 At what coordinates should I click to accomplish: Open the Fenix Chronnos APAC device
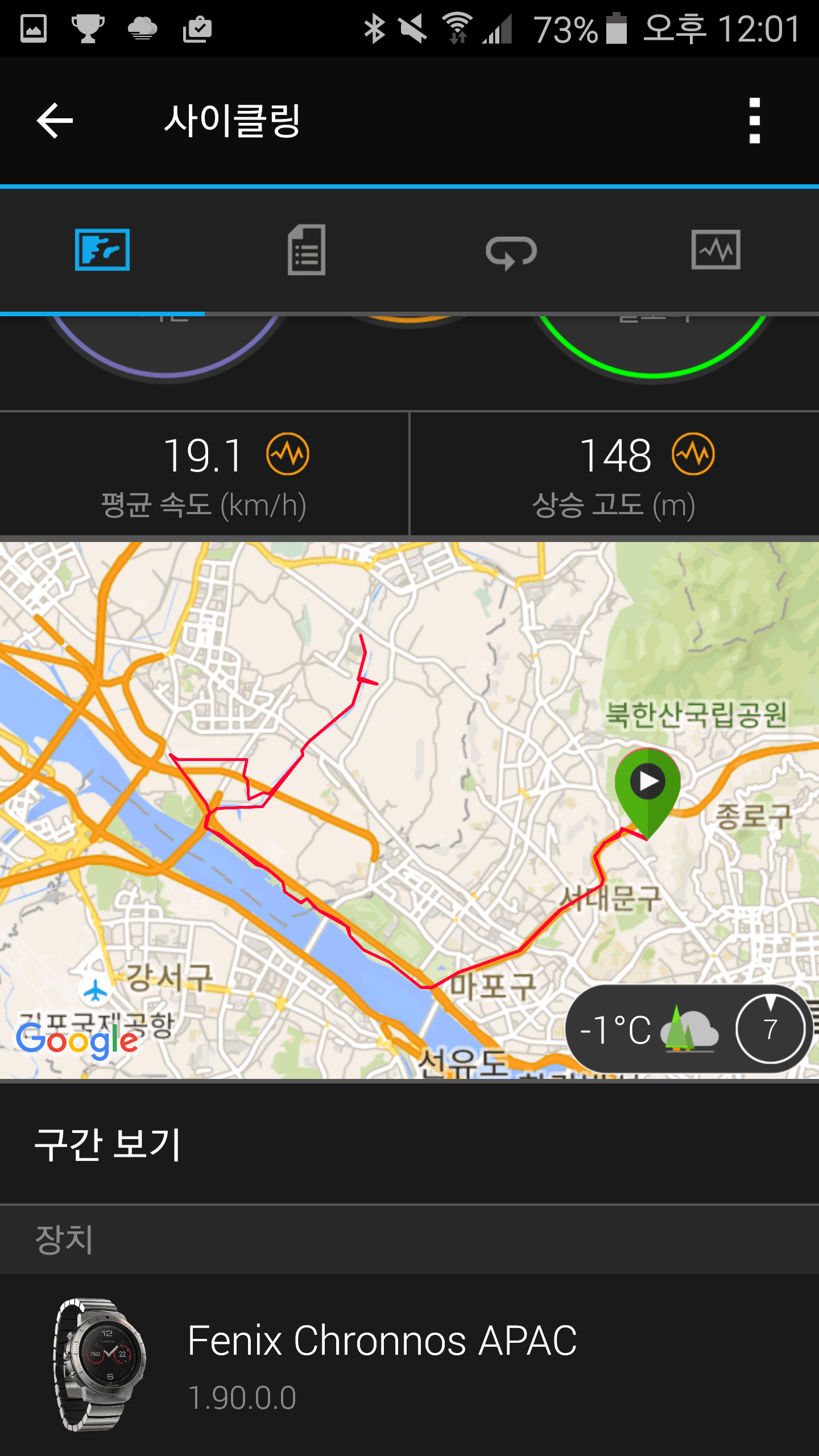409,1364
